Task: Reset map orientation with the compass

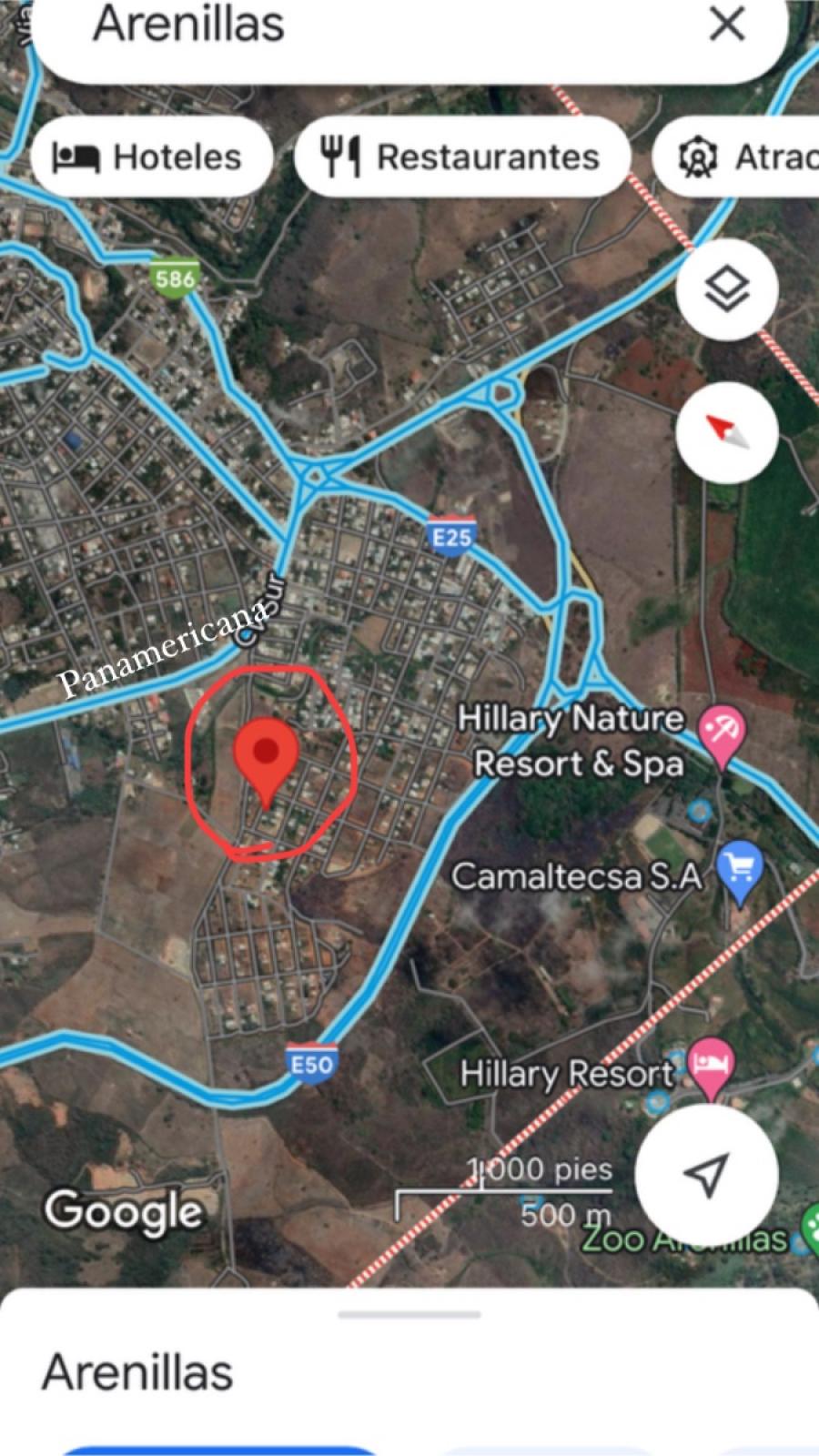Action: coord(727,431)
